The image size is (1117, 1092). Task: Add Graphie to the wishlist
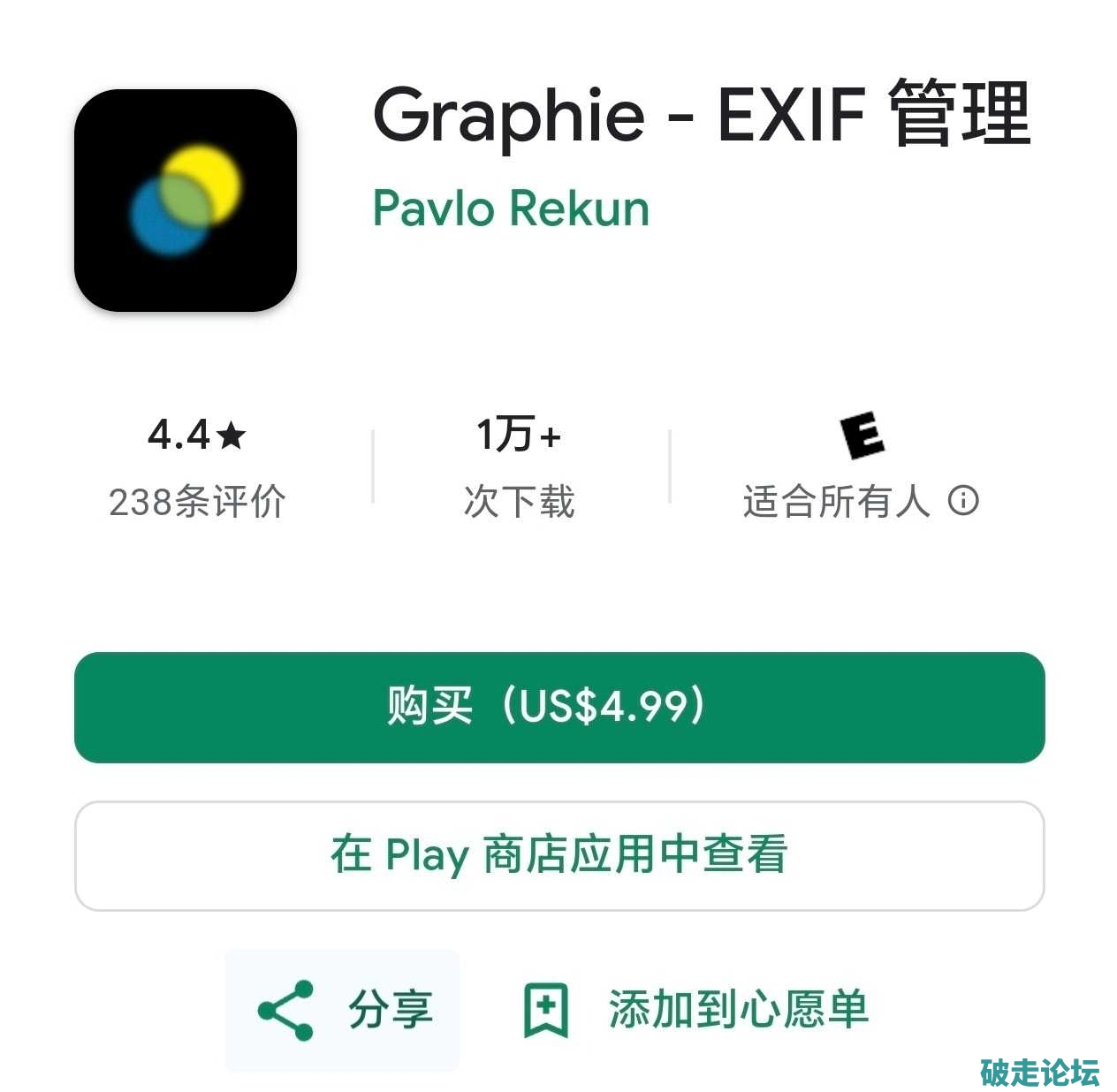(696, 1010)
